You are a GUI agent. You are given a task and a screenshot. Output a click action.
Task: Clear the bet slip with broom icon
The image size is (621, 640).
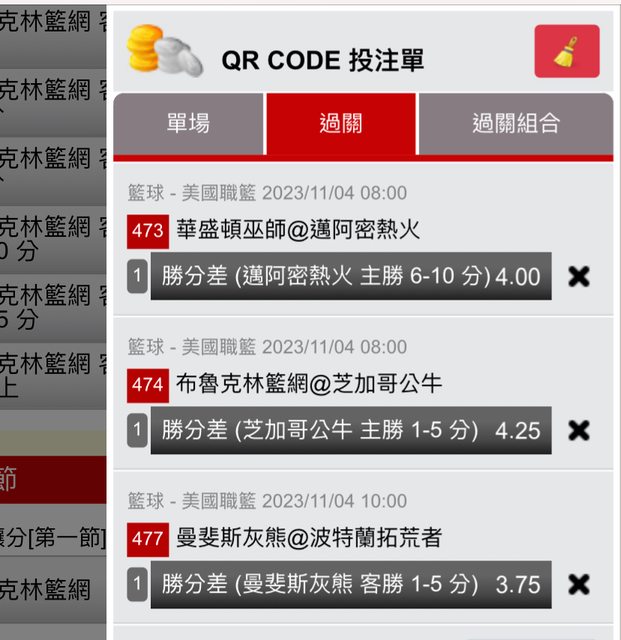point(566,51)
